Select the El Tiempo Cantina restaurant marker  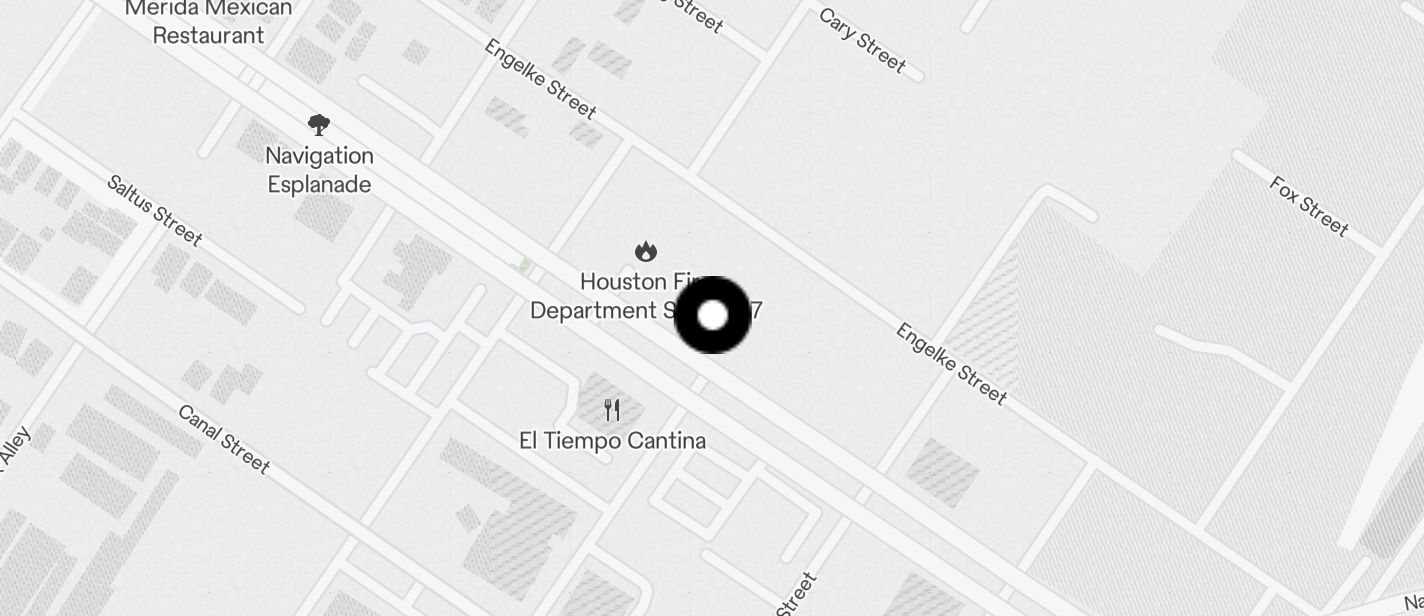[x=612, y=410]
